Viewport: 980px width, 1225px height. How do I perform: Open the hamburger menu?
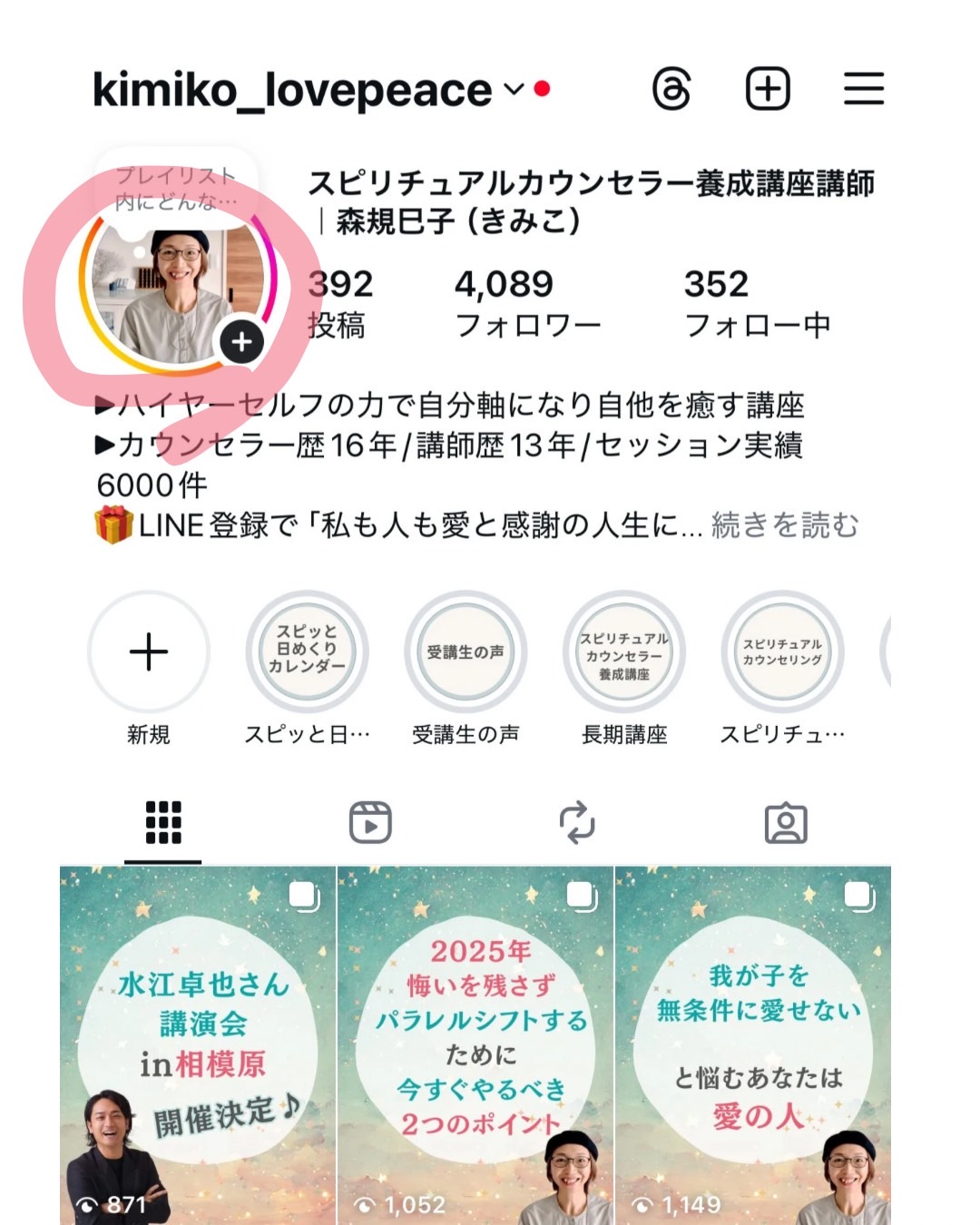[x=863, y=89]
